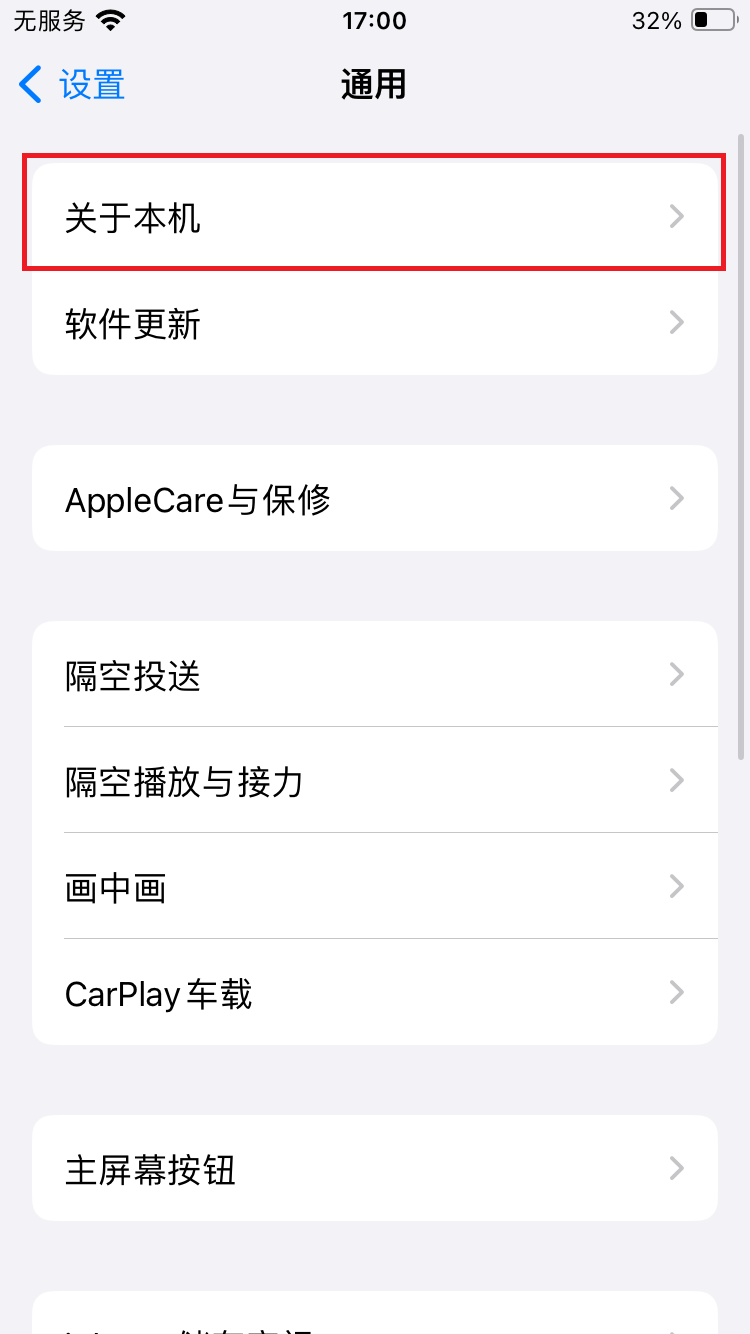Open AppleCare与保修
The width and height of the screenshot is (750, 1334).
click(375, 498)
